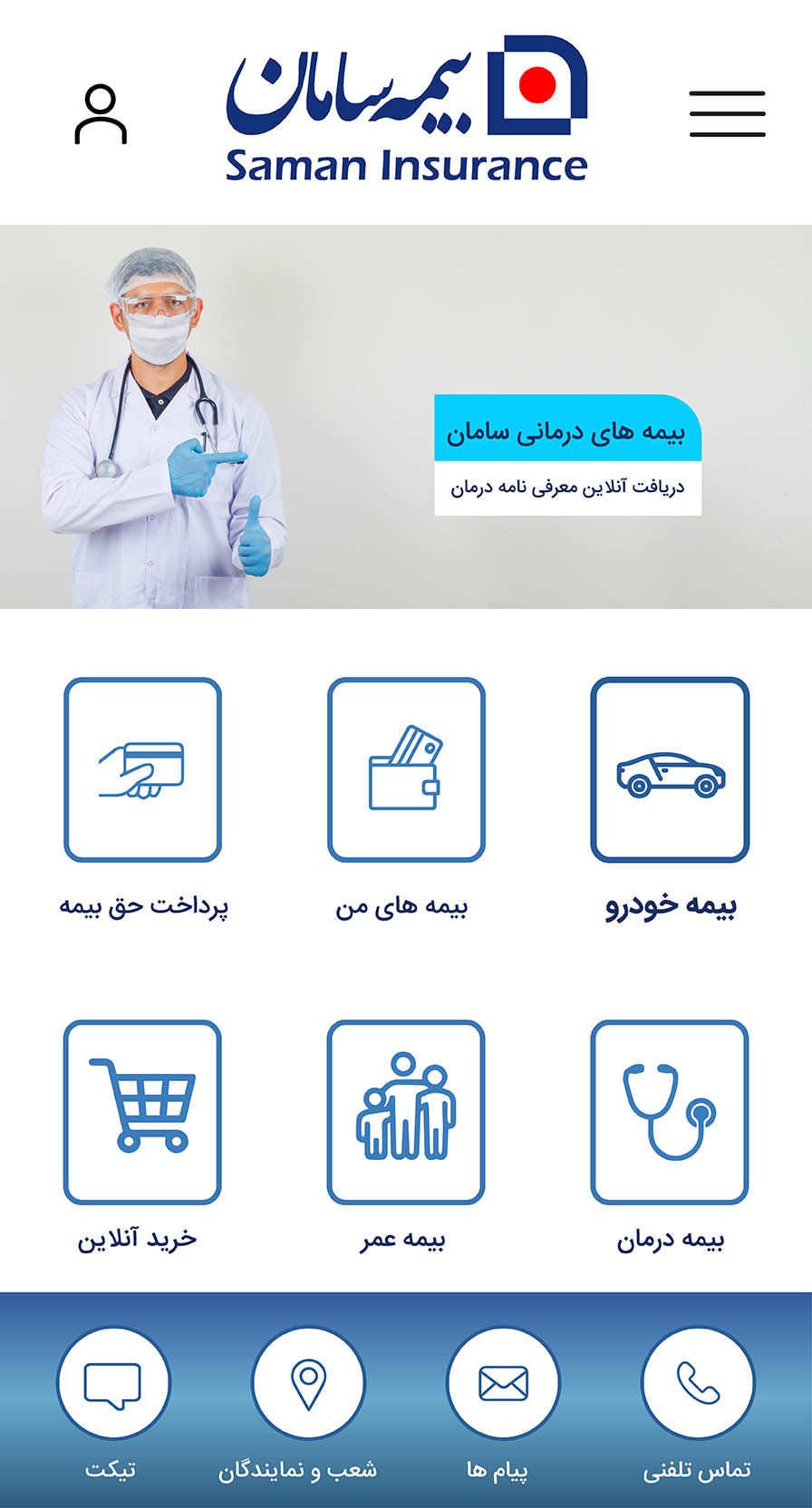The height and width of the screenshot is (1508, 812).
Task: Open pay insurance premium (پرداخت حق بیمه)
Action: coord(143,770)
